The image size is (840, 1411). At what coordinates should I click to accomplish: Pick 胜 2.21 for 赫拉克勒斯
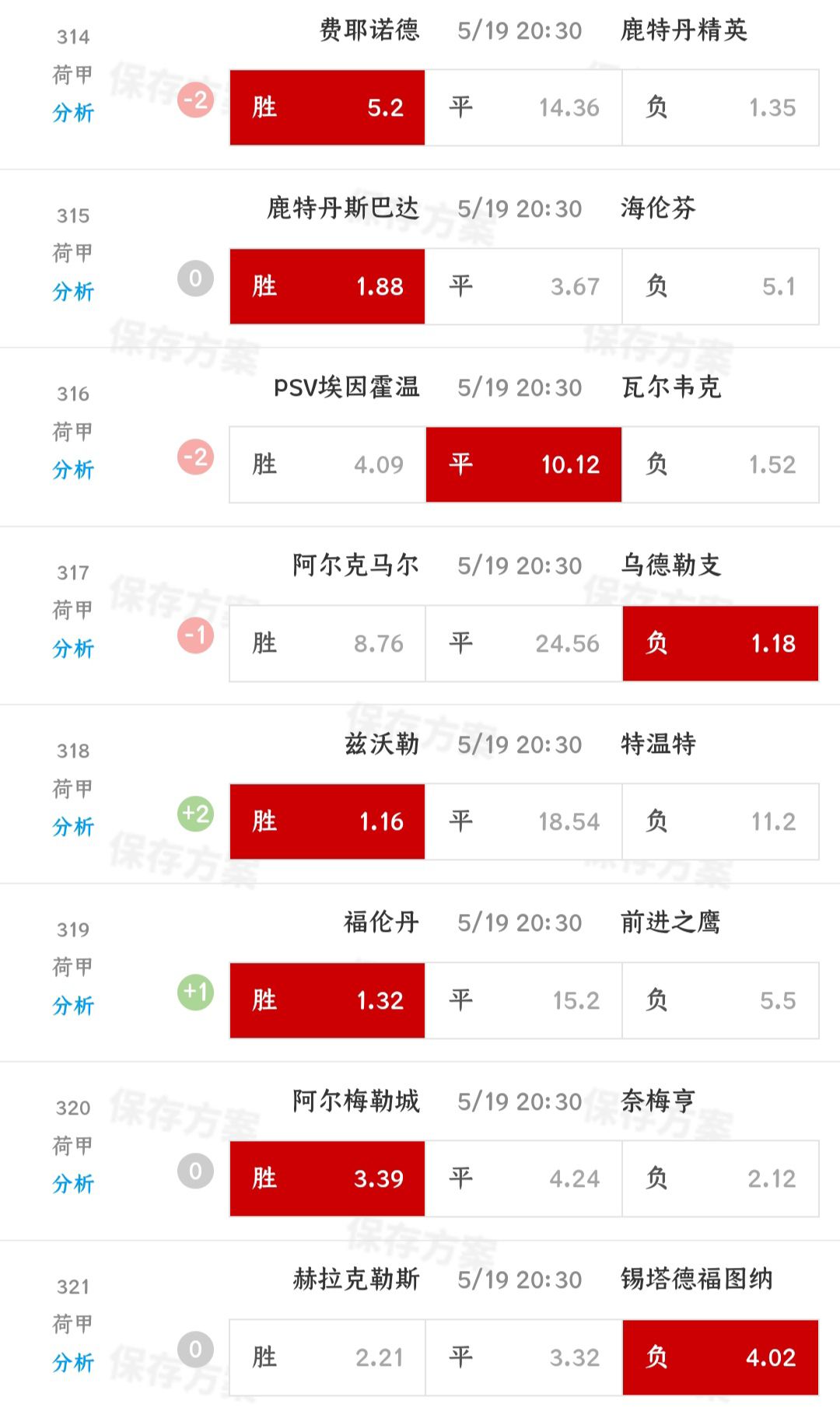pos(327,1357)
